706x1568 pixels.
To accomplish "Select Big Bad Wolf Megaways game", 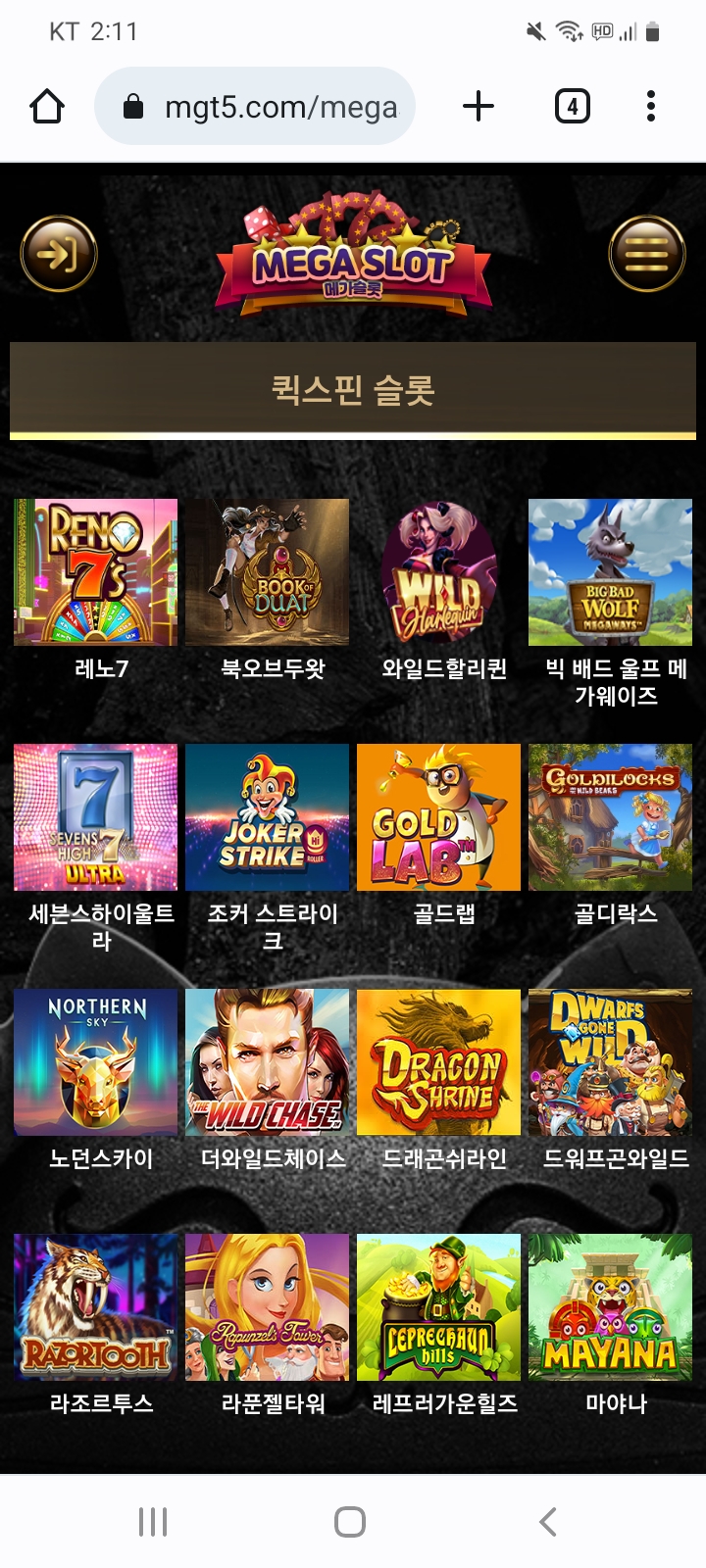I will click(610, 572).
